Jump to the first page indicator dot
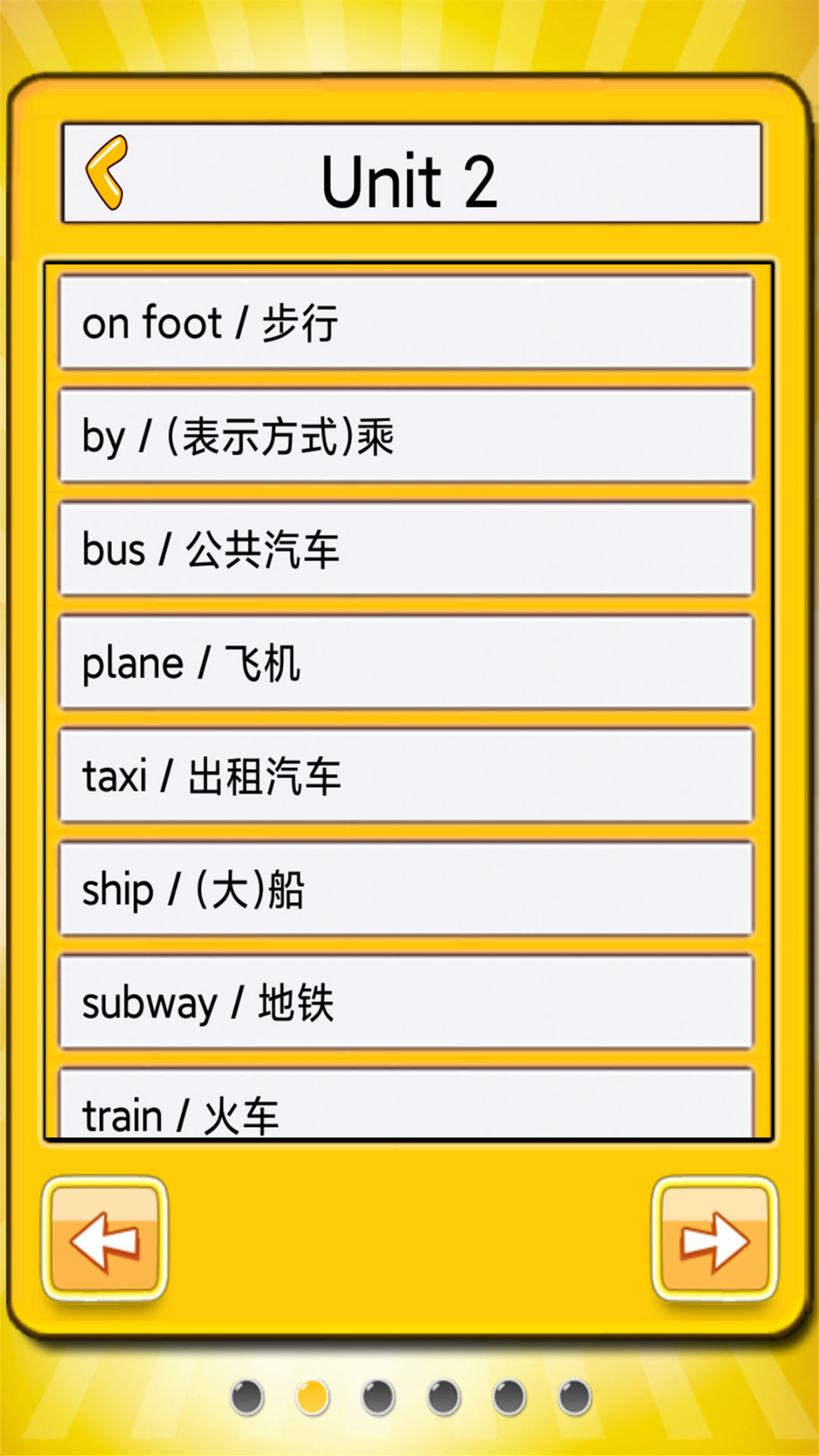This screenshot has width=819, height=1456. (247, 1397)
